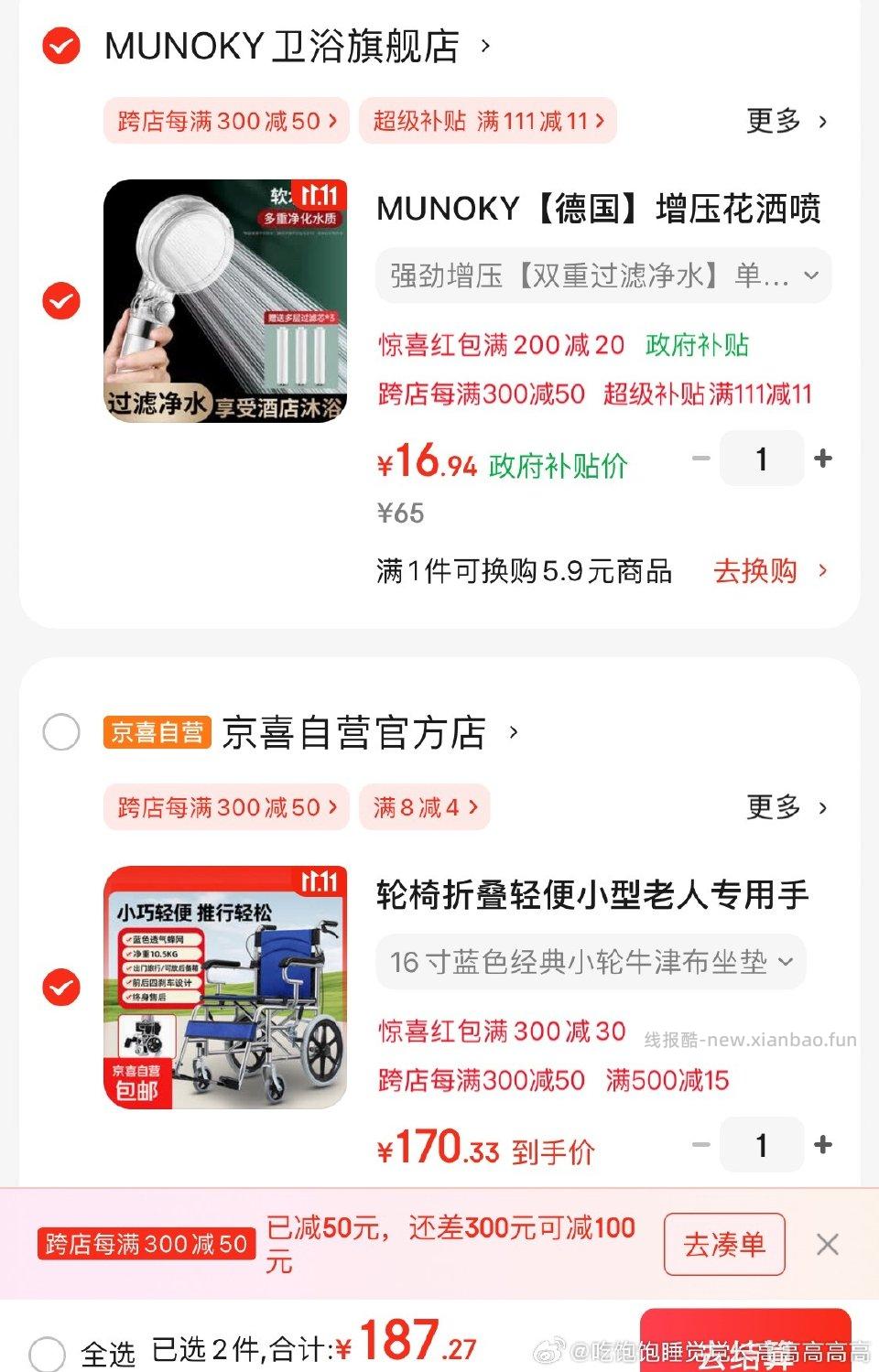Decrease wheelchair quantity with minus icon
This screenshot has height=1372, width=879.
pos(701,1144)
